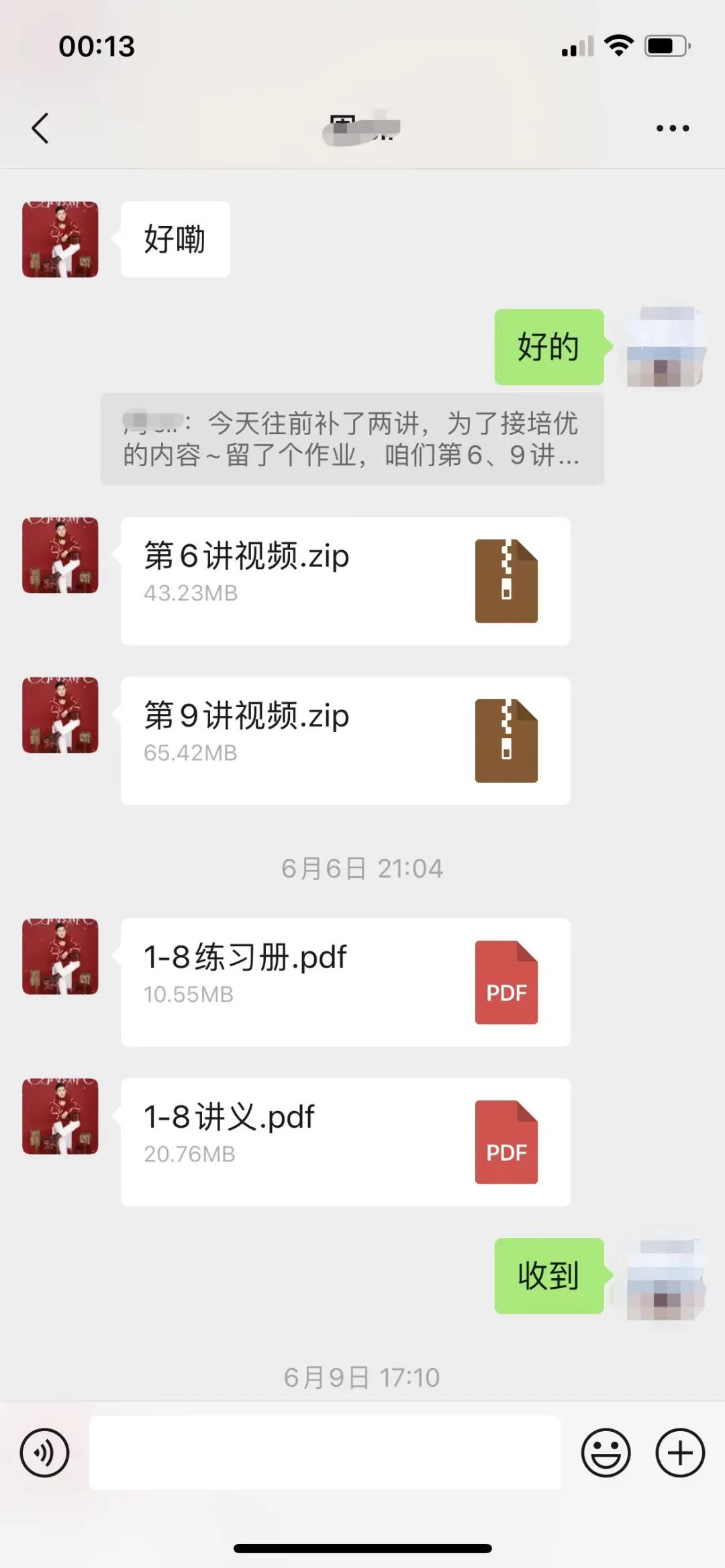This screenshot has width=725, height=1568.
Task: Open the emoji sticker panel
Action: pyautogui.click(x=606, y=1453)
